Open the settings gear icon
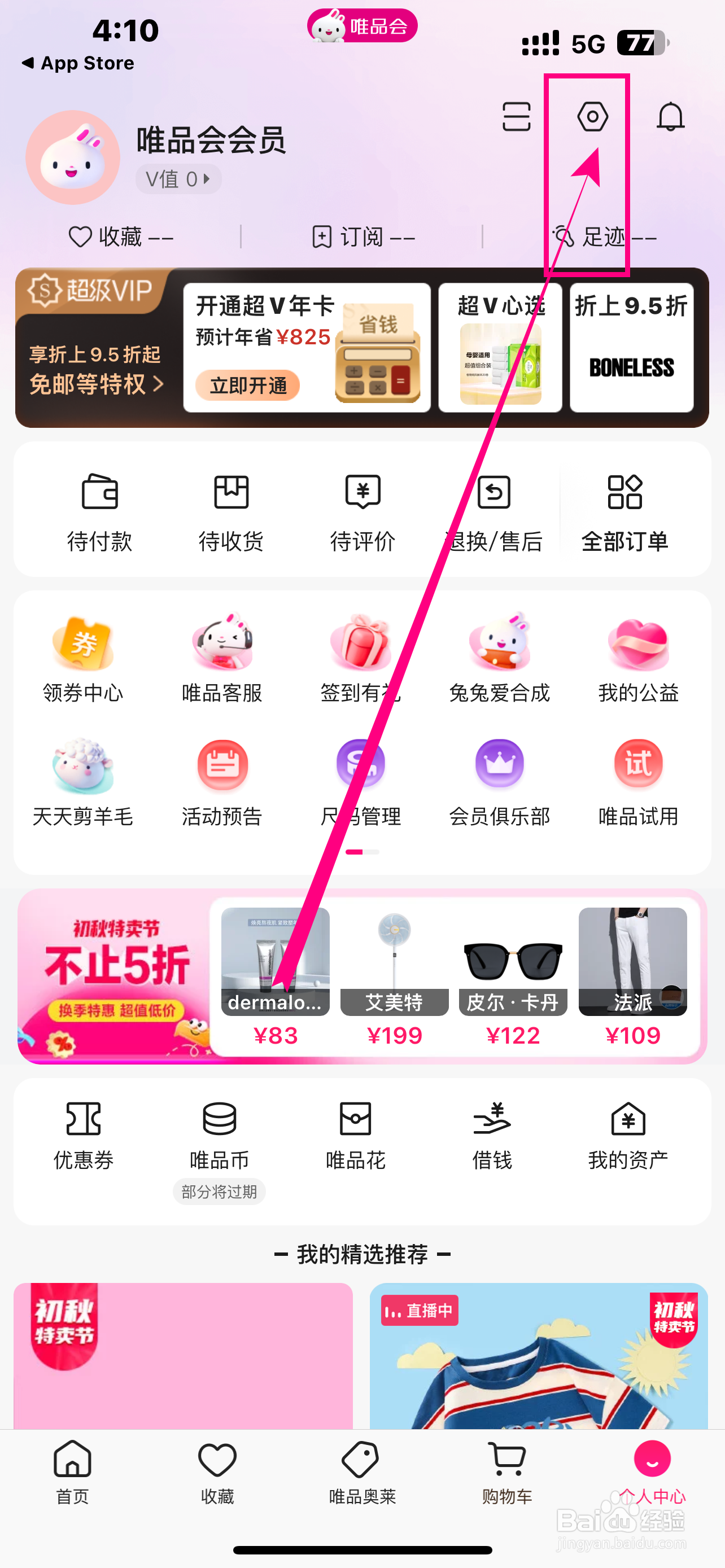Screen dimensions: 725x1568 (x=592, y=116)
